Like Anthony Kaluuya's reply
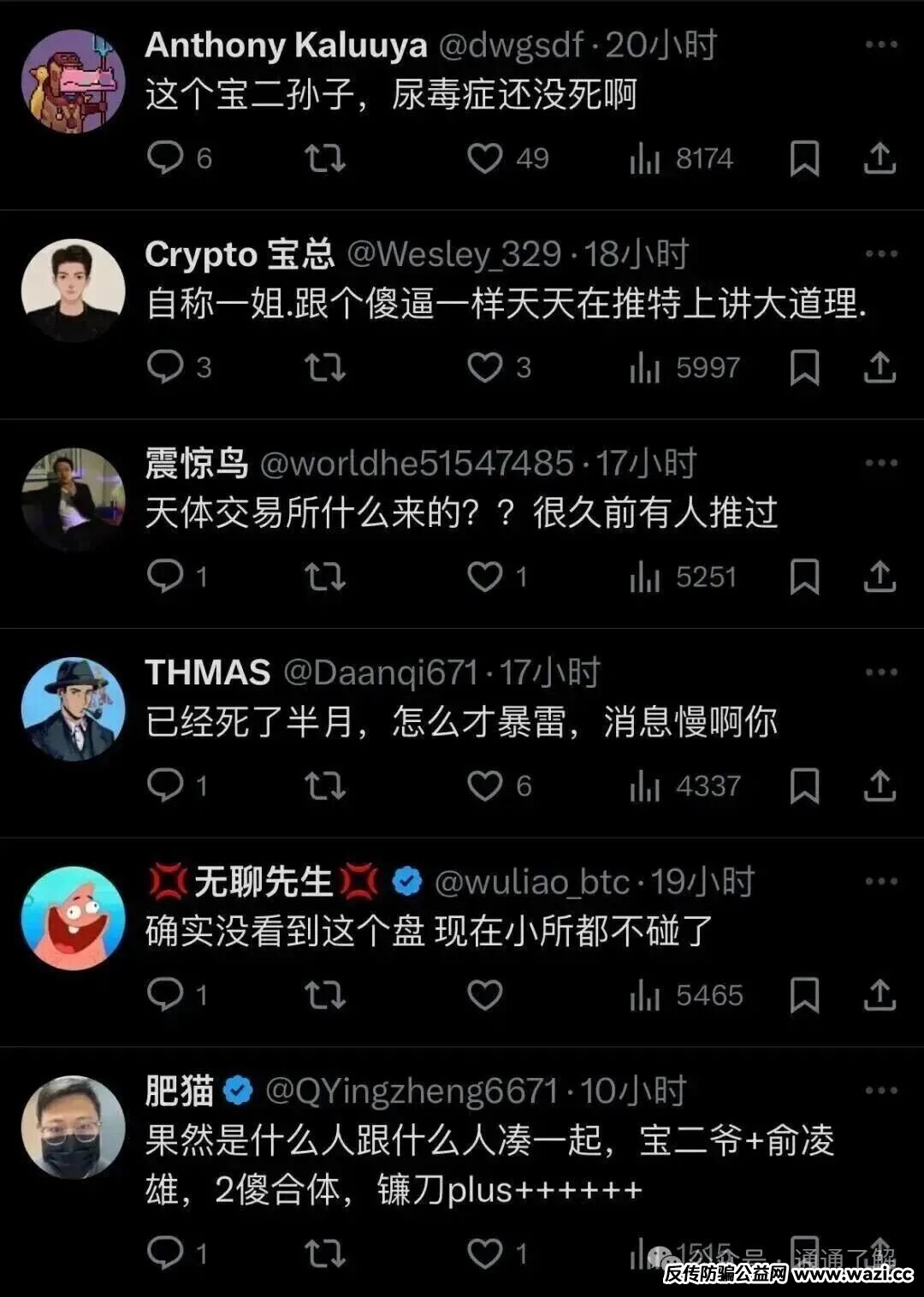 (485, 158)
